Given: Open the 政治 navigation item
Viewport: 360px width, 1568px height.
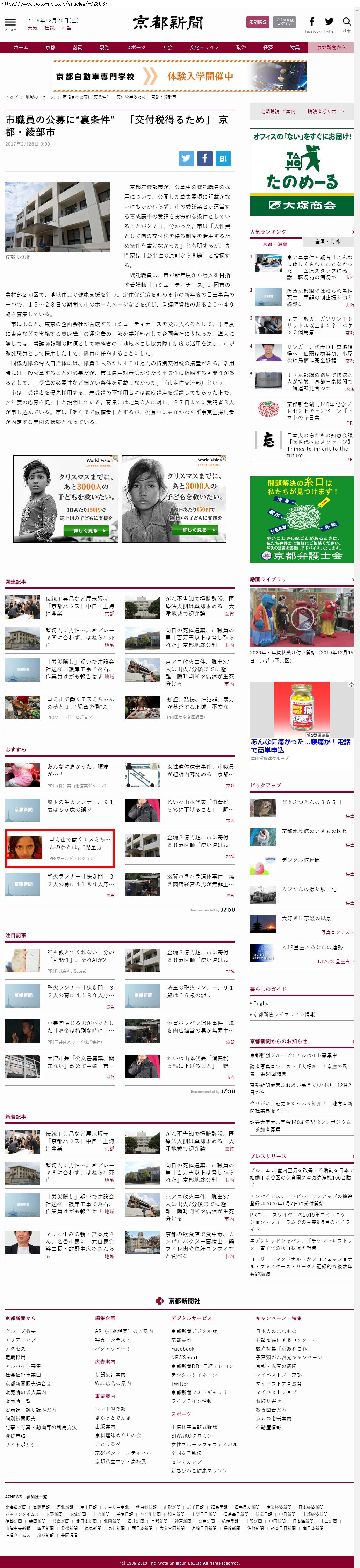Looking at the screenshot, I should tap(241, 48).
